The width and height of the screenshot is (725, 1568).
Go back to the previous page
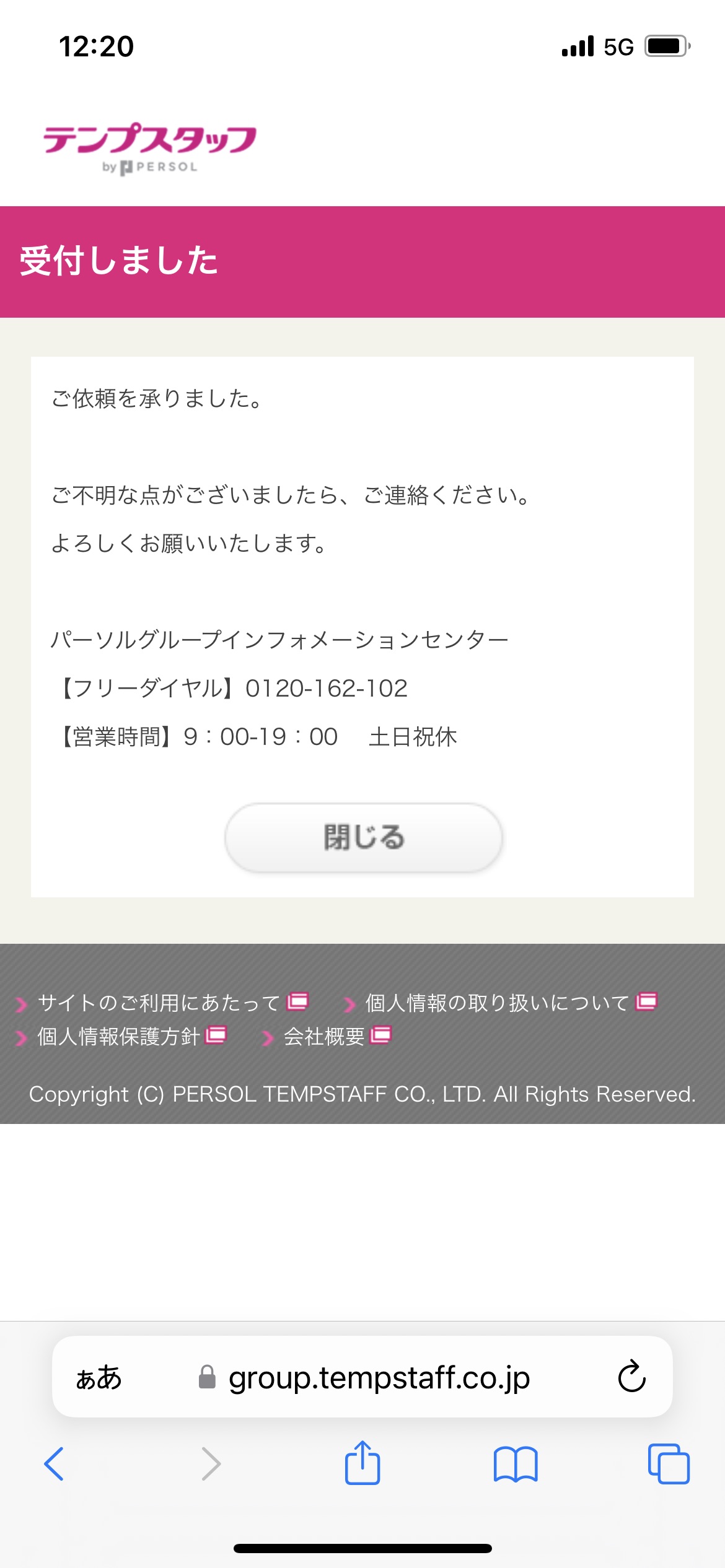tap(54, 1464)
